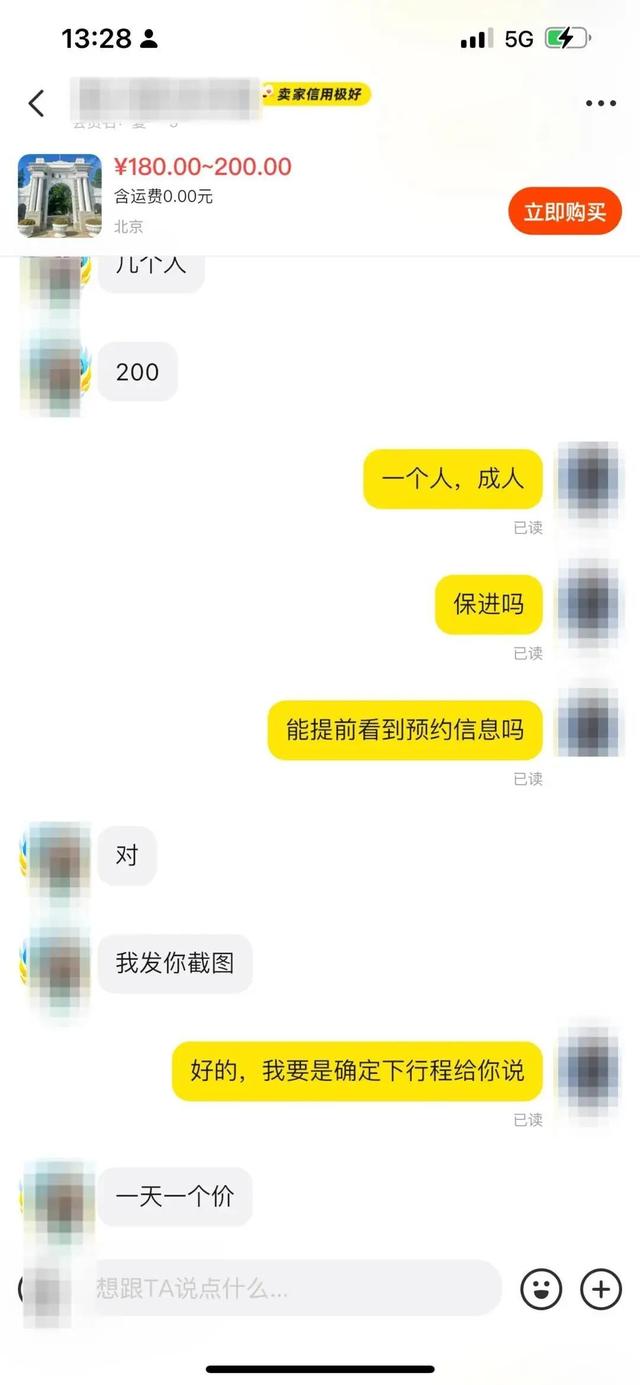Open the three-dot overflow menu

(600, 103)
